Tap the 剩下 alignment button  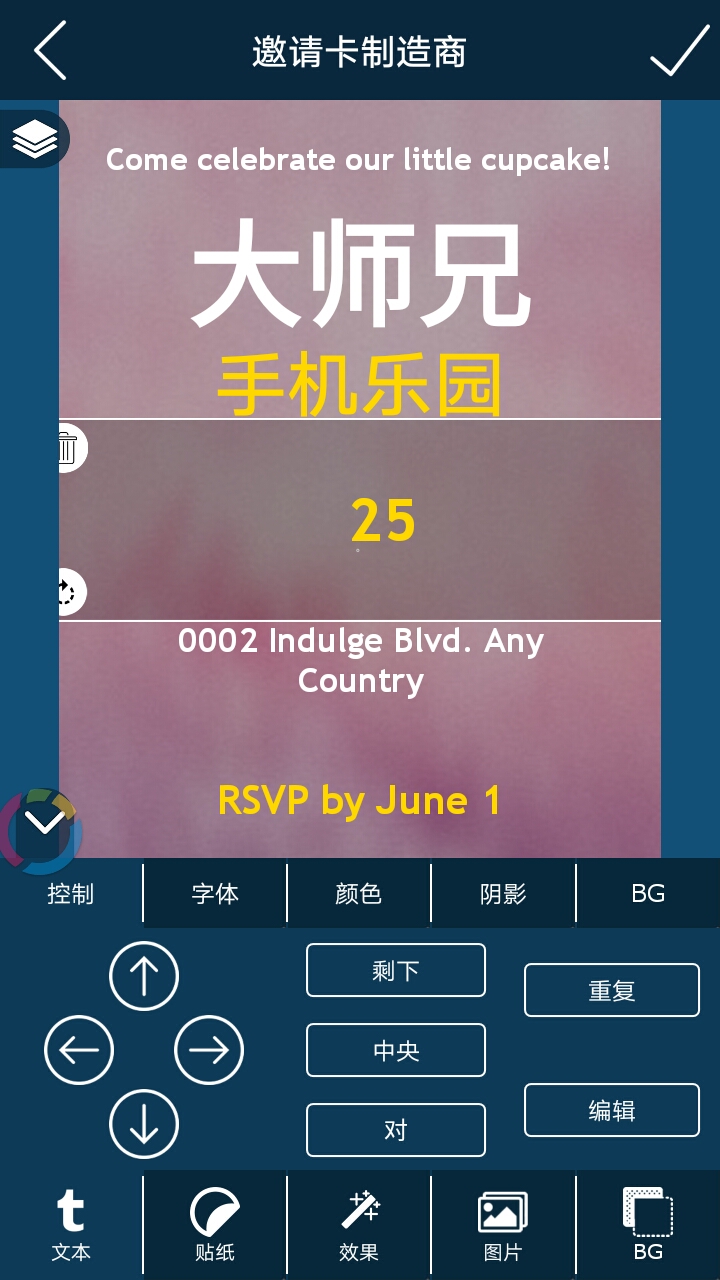396,971
